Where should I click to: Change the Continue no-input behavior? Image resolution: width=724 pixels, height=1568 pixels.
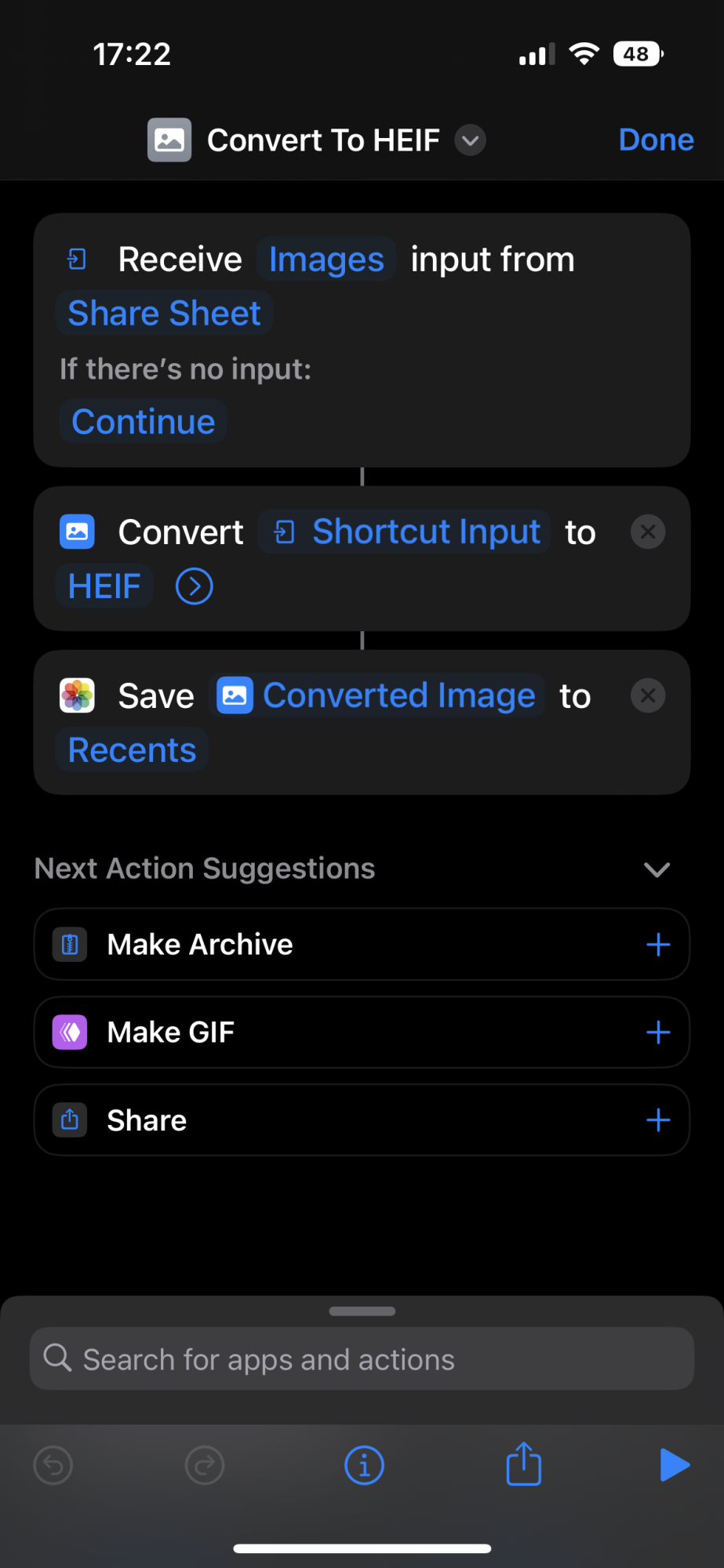143,421
